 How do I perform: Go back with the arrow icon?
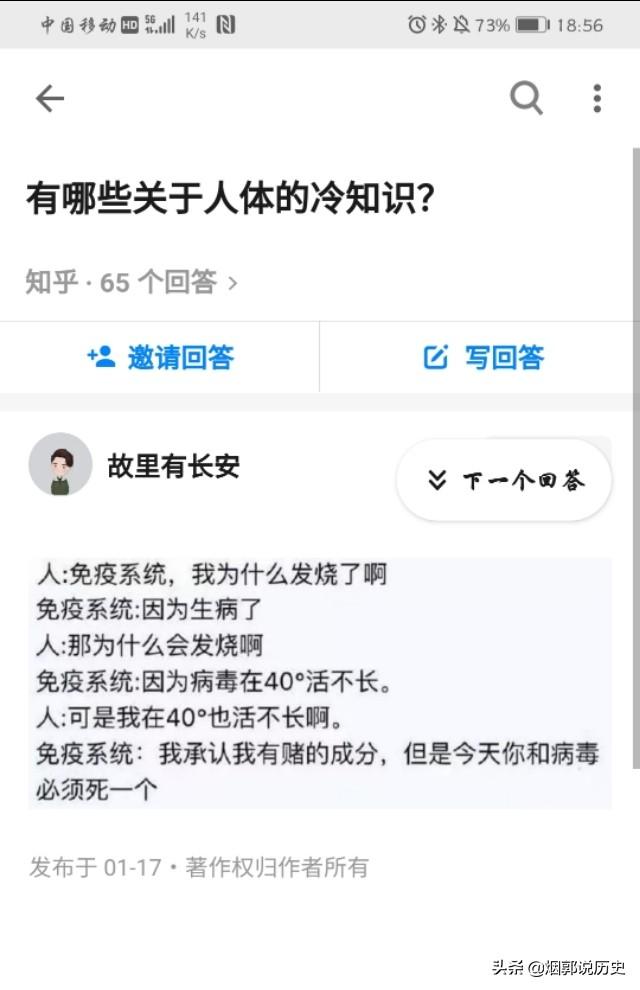(x=49, y=98)
